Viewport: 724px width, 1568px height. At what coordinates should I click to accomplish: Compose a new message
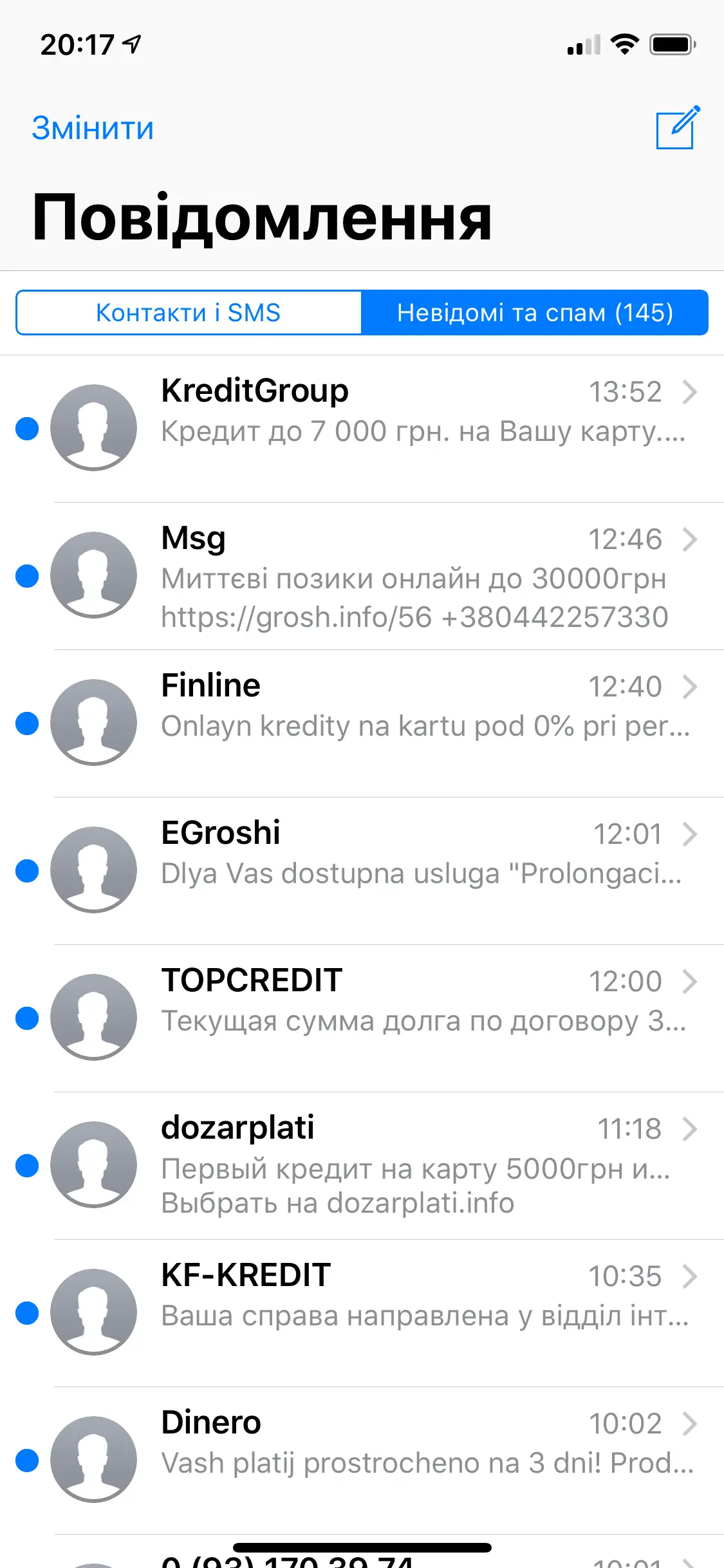pos(676,128)
